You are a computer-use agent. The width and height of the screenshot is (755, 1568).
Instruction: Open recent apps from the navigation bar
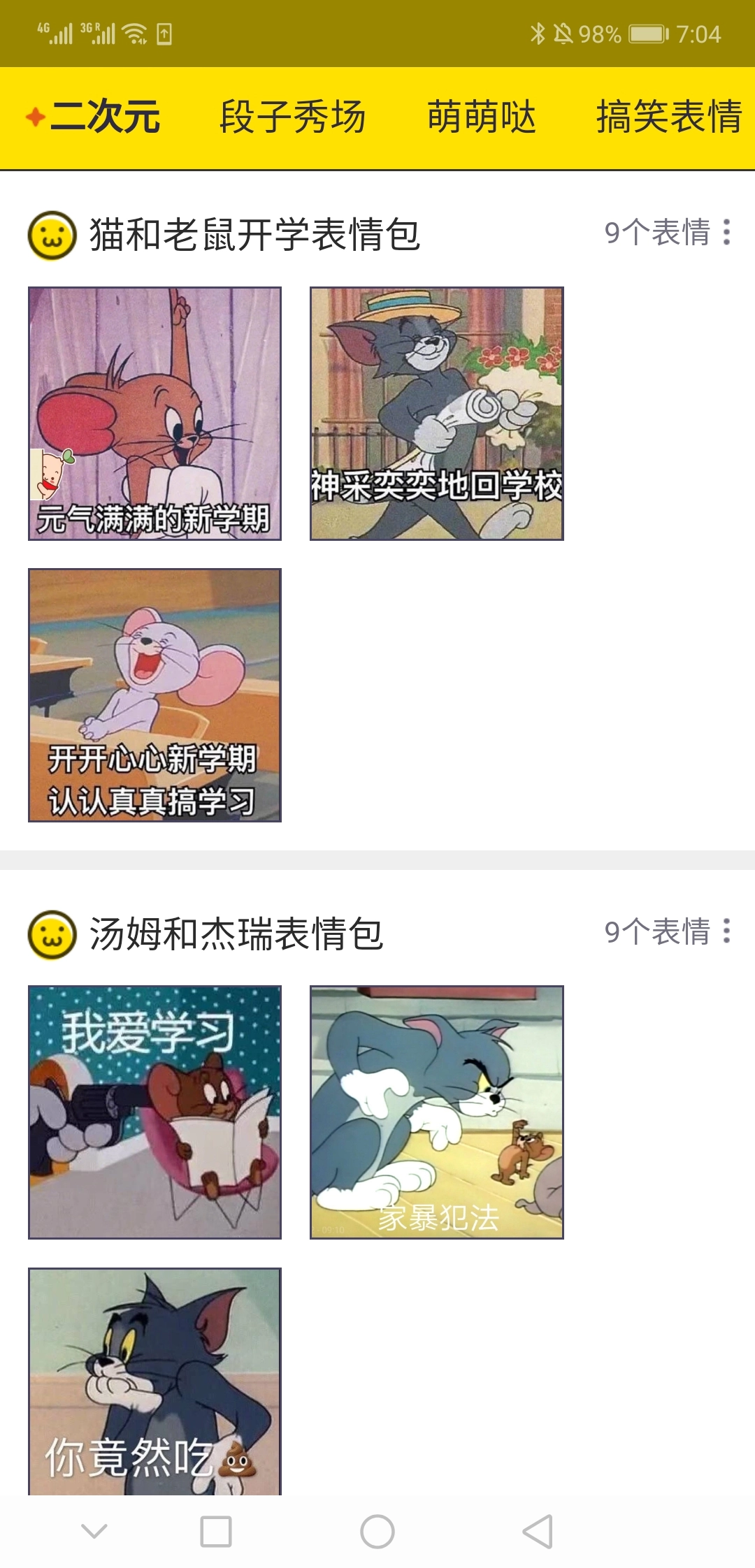pyautogui.click(x=216, y=1532)
